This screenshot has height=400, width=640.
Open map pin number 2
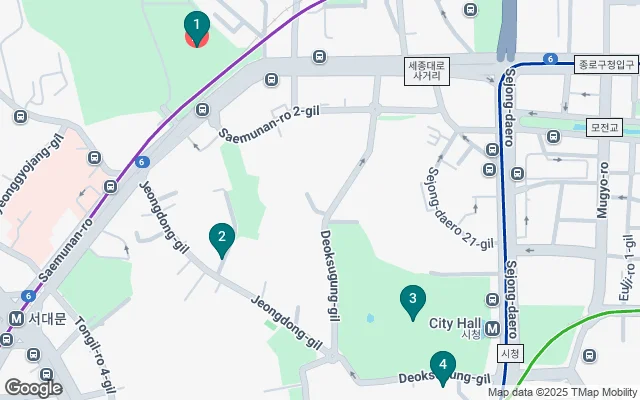[x=221, y=239]
